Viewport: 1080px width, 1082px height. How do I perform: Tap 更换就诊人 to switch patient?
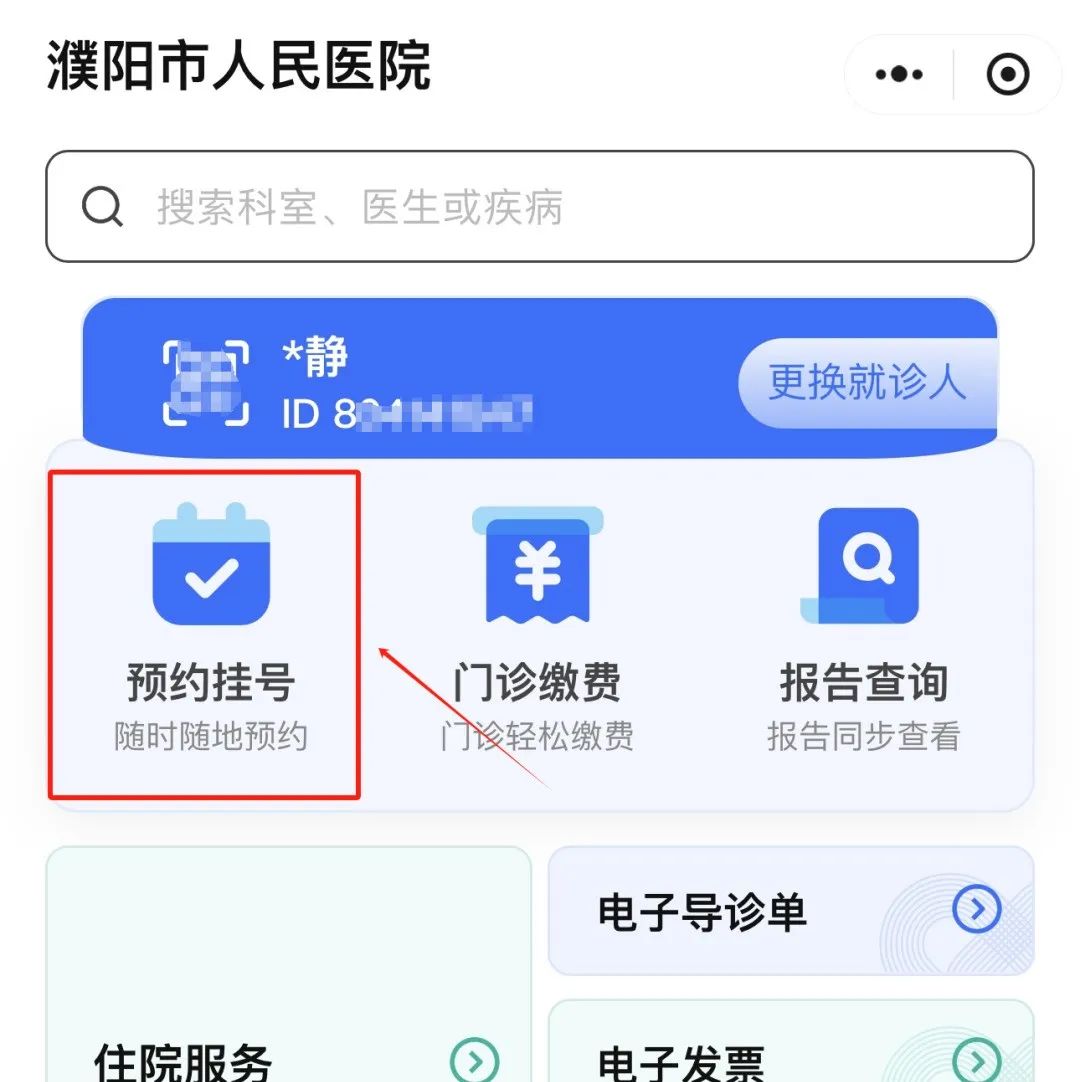pos(866,383)
